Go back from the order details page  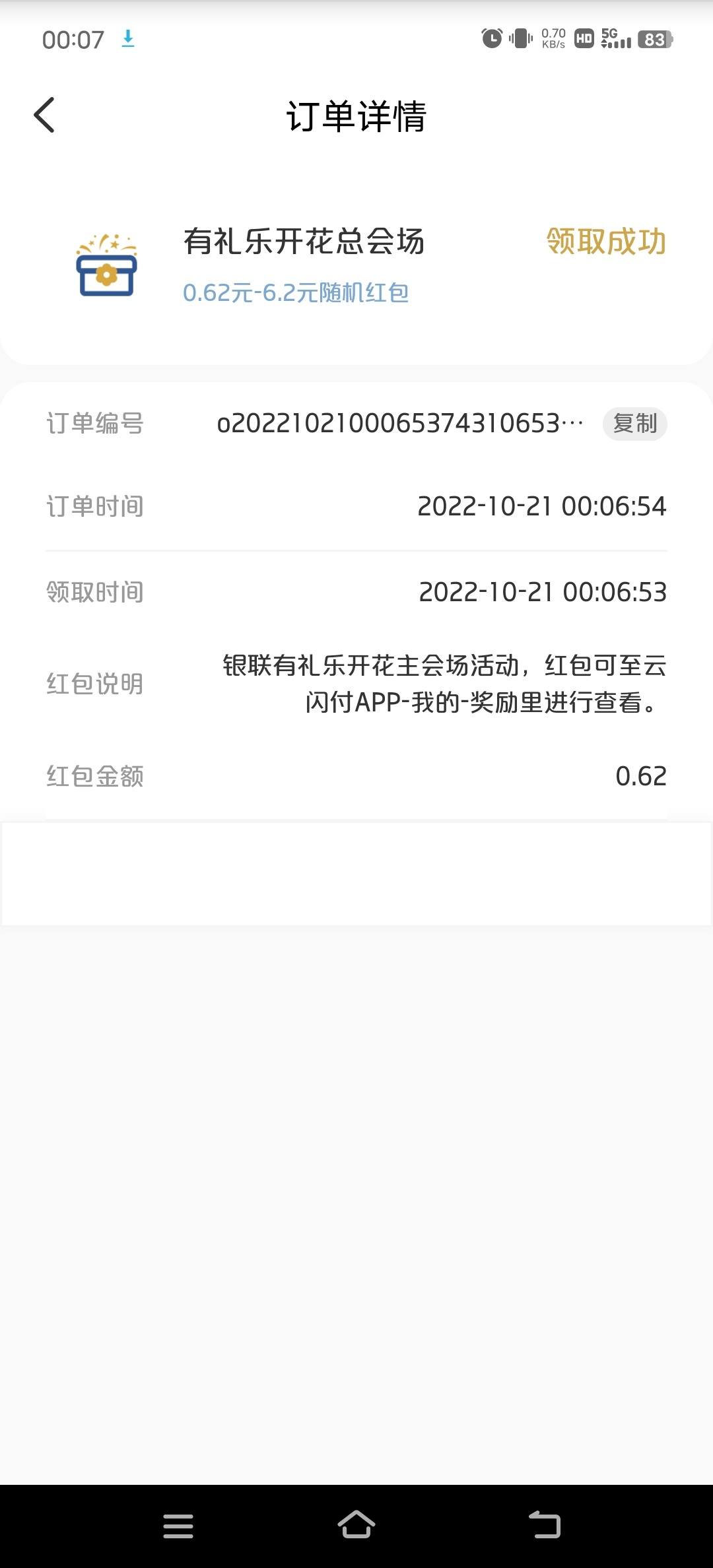(x=44, y=115)
